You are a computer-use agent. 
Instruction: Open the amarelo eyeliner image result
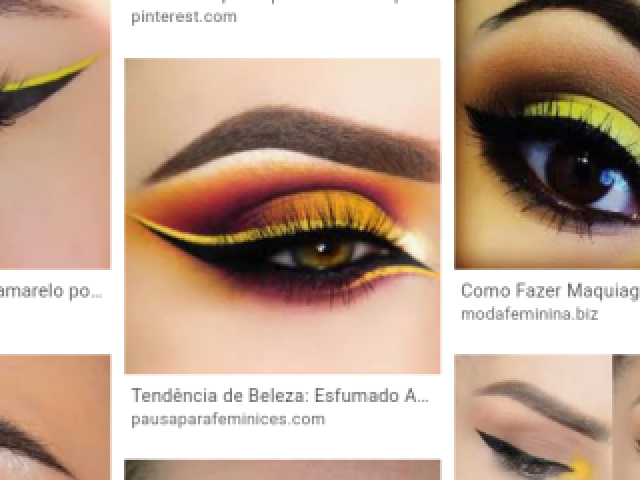pyautogui.click(x=54, y=135)
